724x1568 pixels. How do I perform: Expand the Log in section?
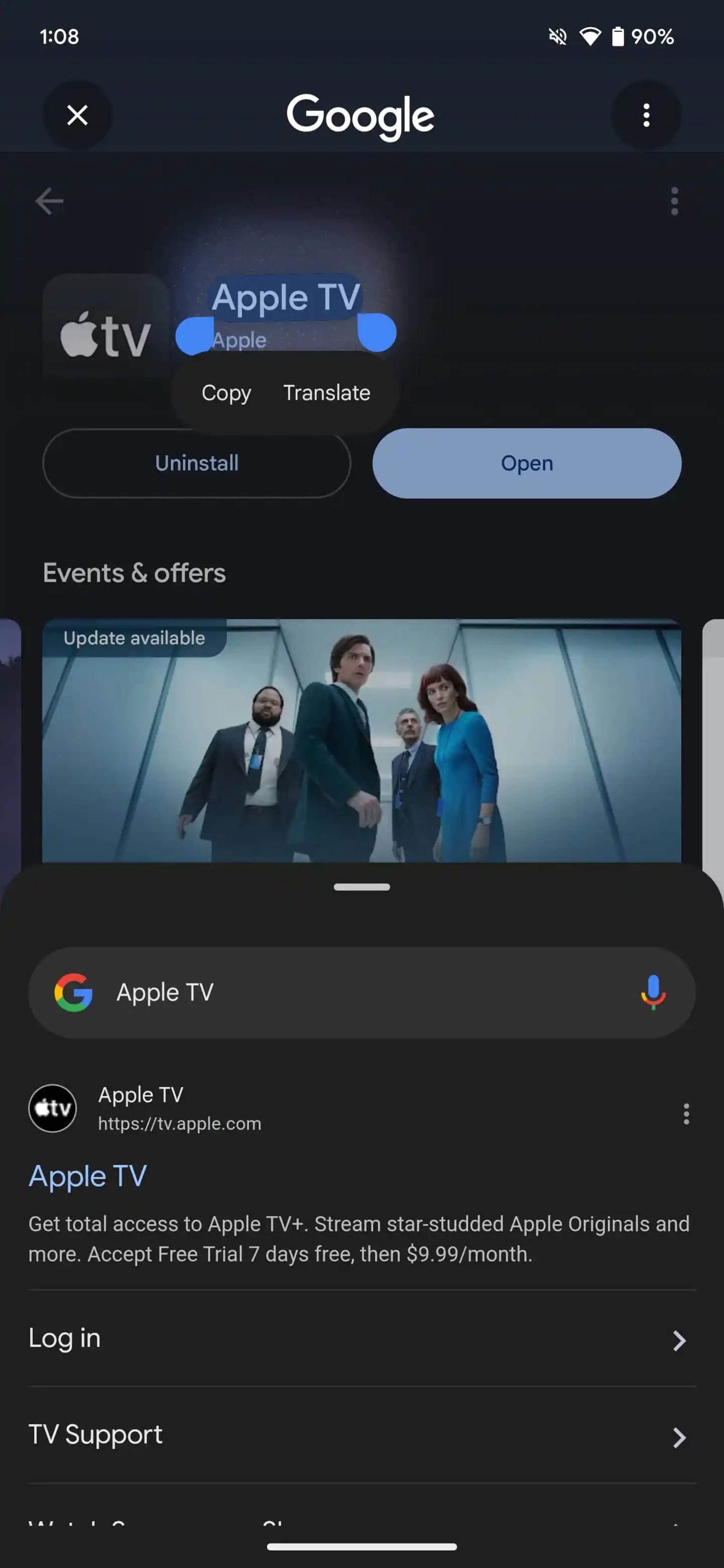(362, 1338)
